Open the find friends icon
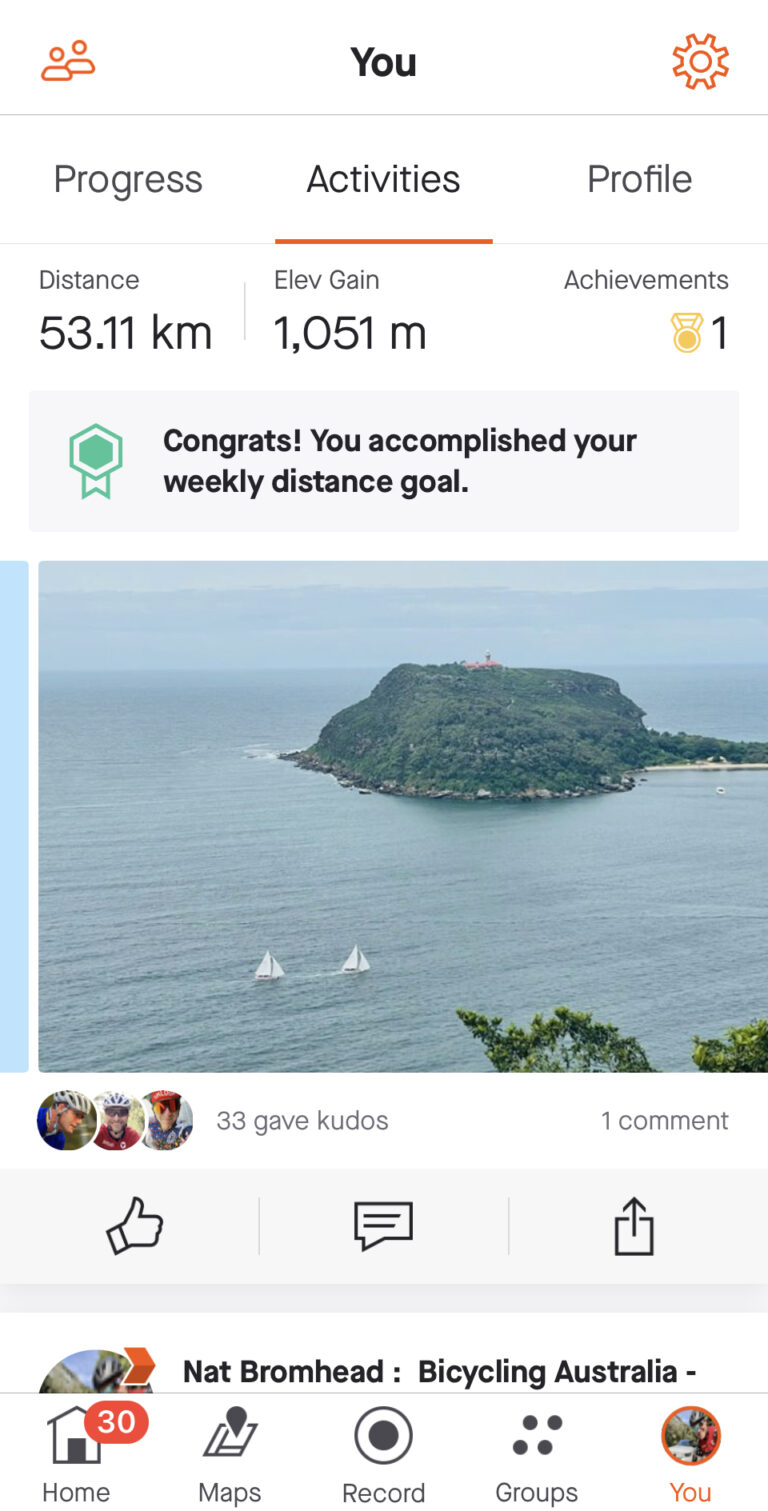 click(68, 61)
